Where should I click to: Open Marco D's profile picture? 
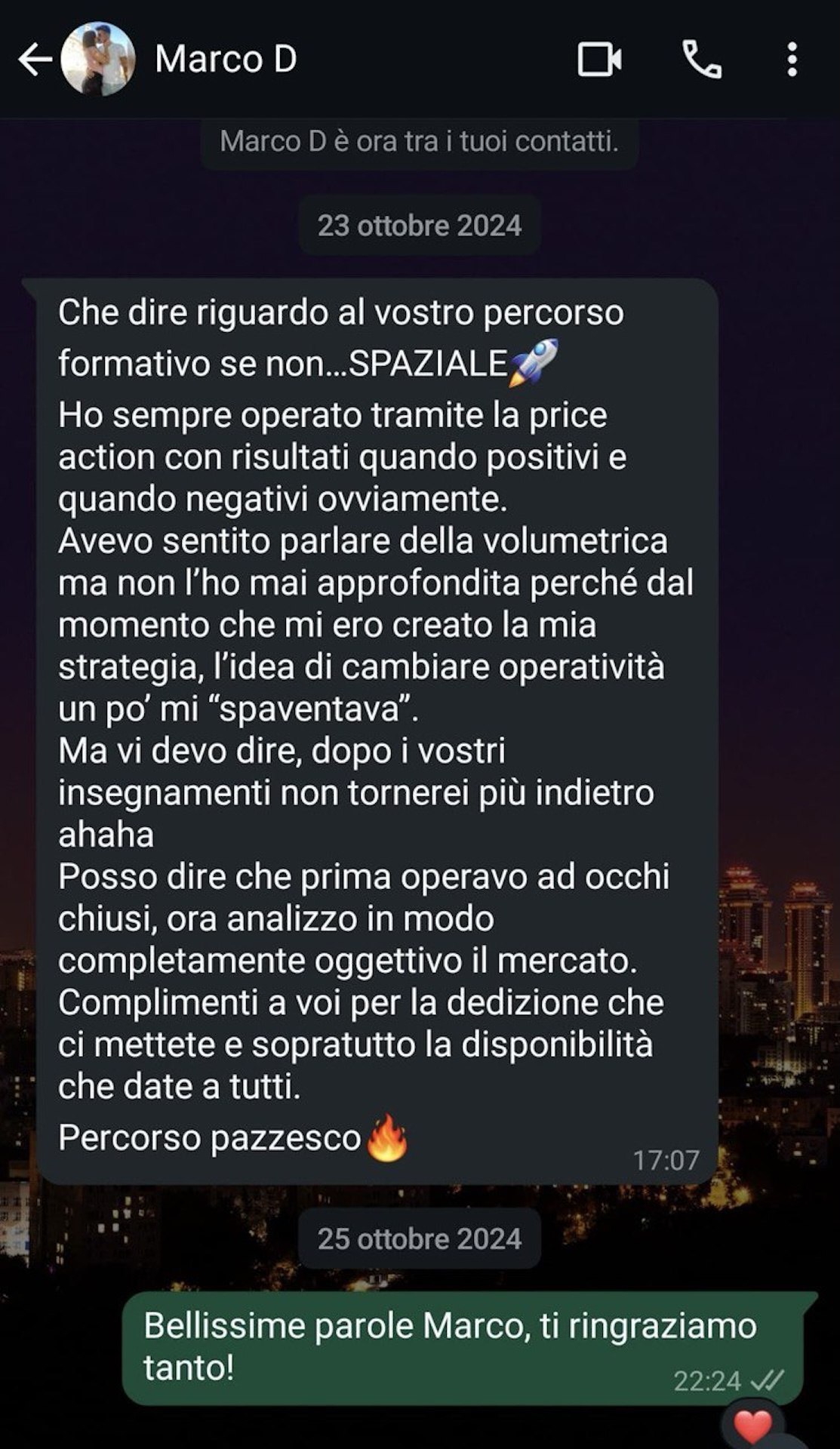coord(98,60)
